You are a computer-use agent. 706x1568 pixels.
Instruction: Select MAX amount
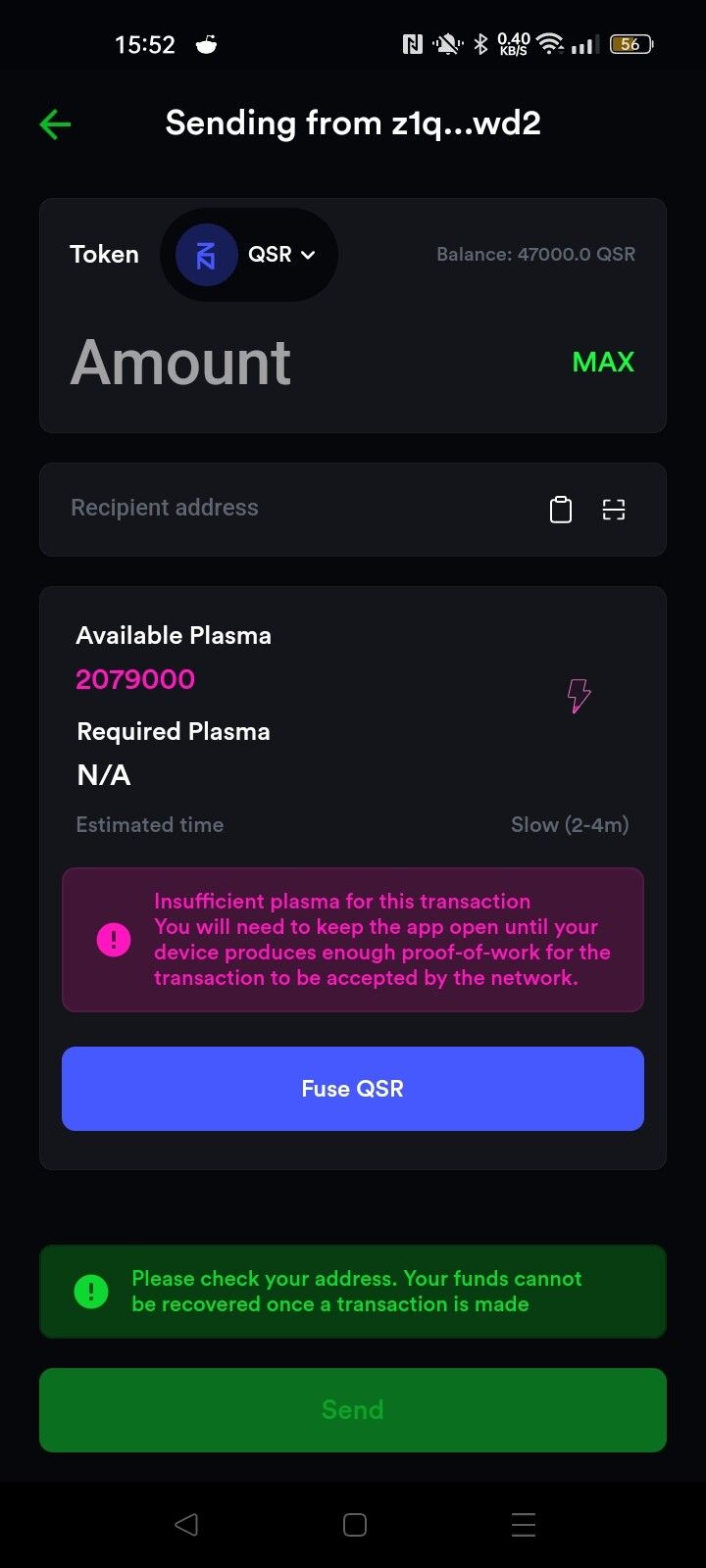tap(603, 363)
